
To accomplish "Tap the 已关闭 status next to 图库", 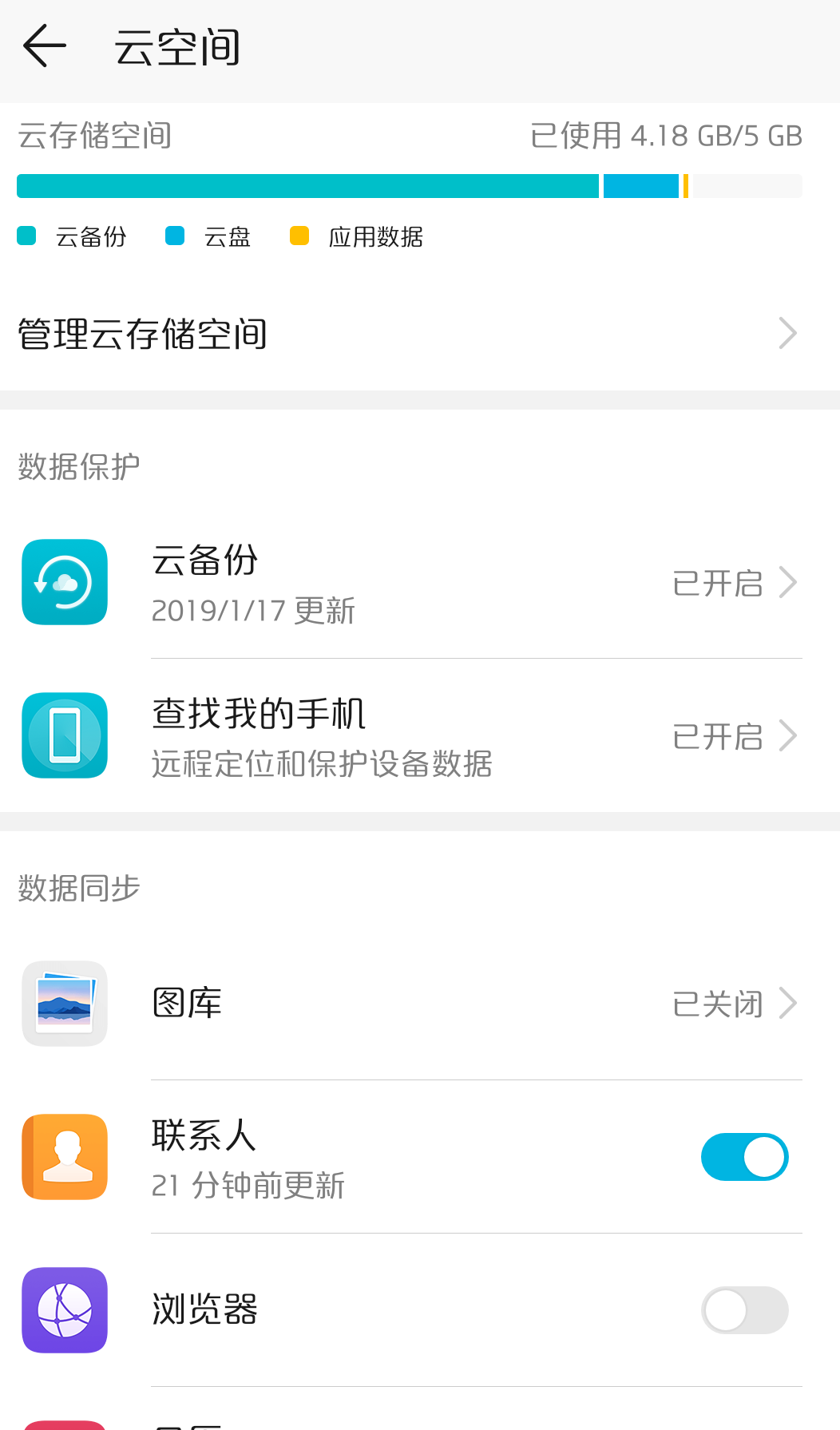I will coord(717,1003).
